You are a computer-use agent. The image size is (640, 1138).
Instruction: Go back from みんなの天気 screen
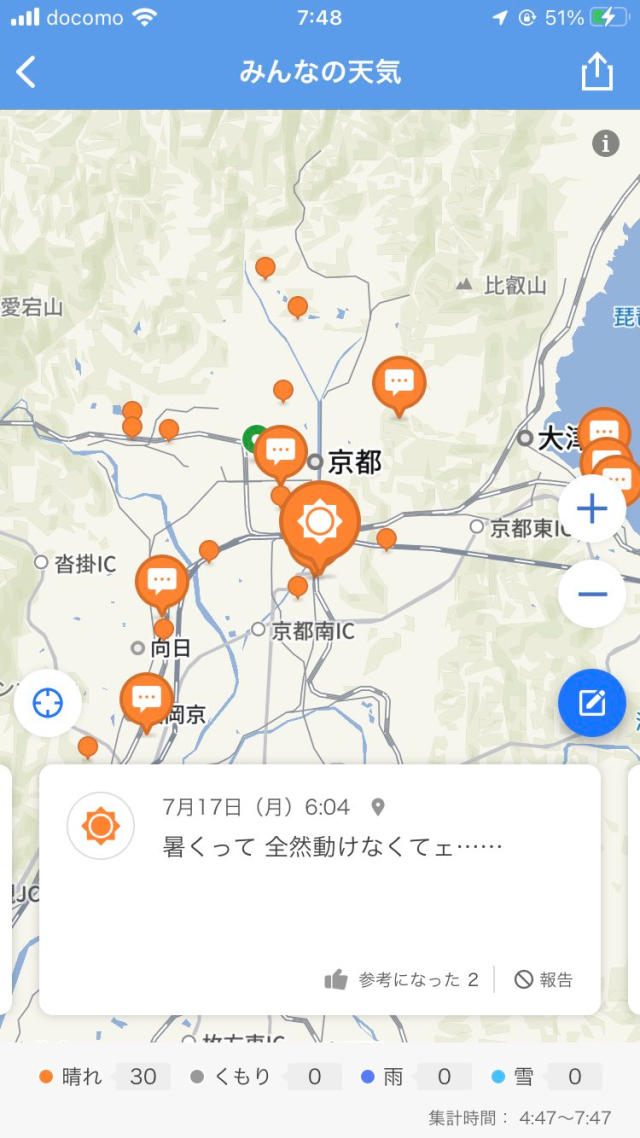(x=27, y=72)
